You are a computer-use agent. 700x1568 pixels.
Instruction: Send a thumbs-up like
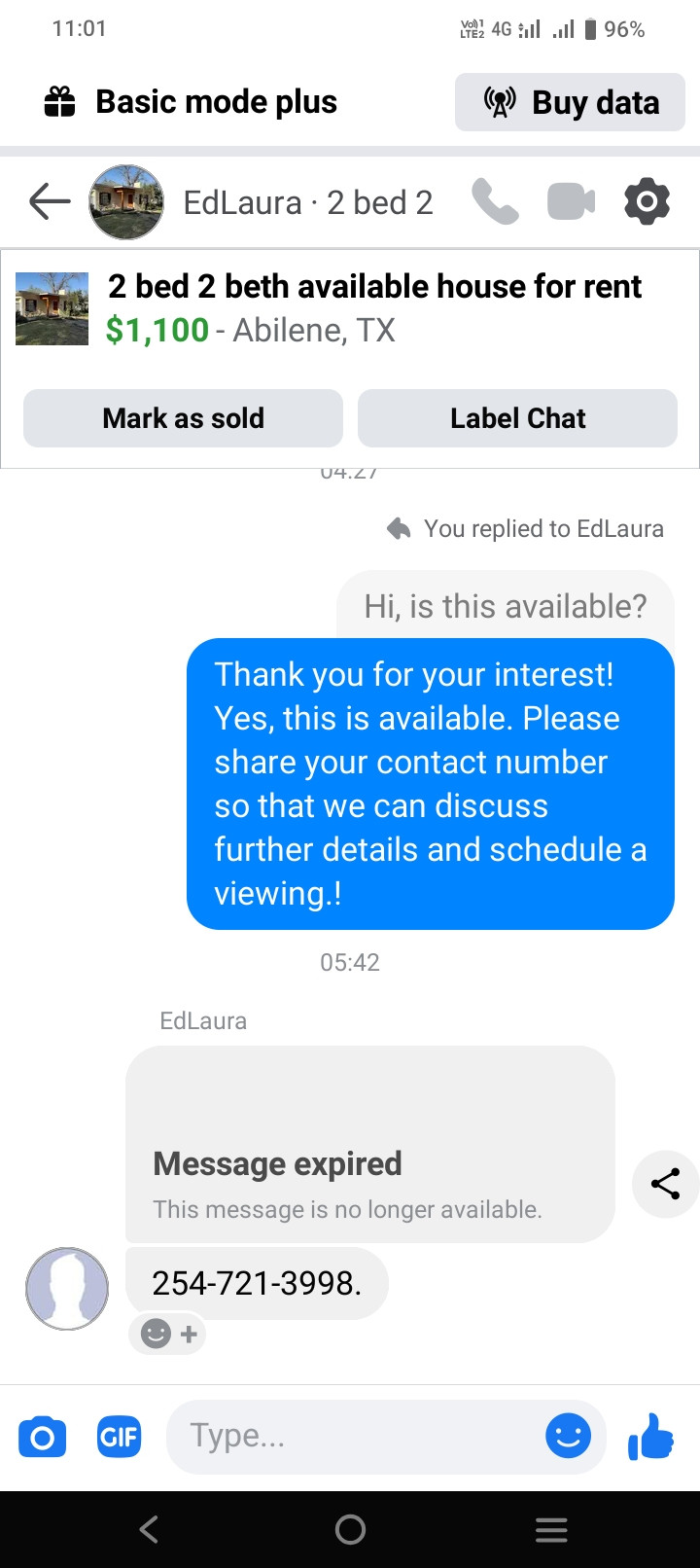click(650, 1437)
